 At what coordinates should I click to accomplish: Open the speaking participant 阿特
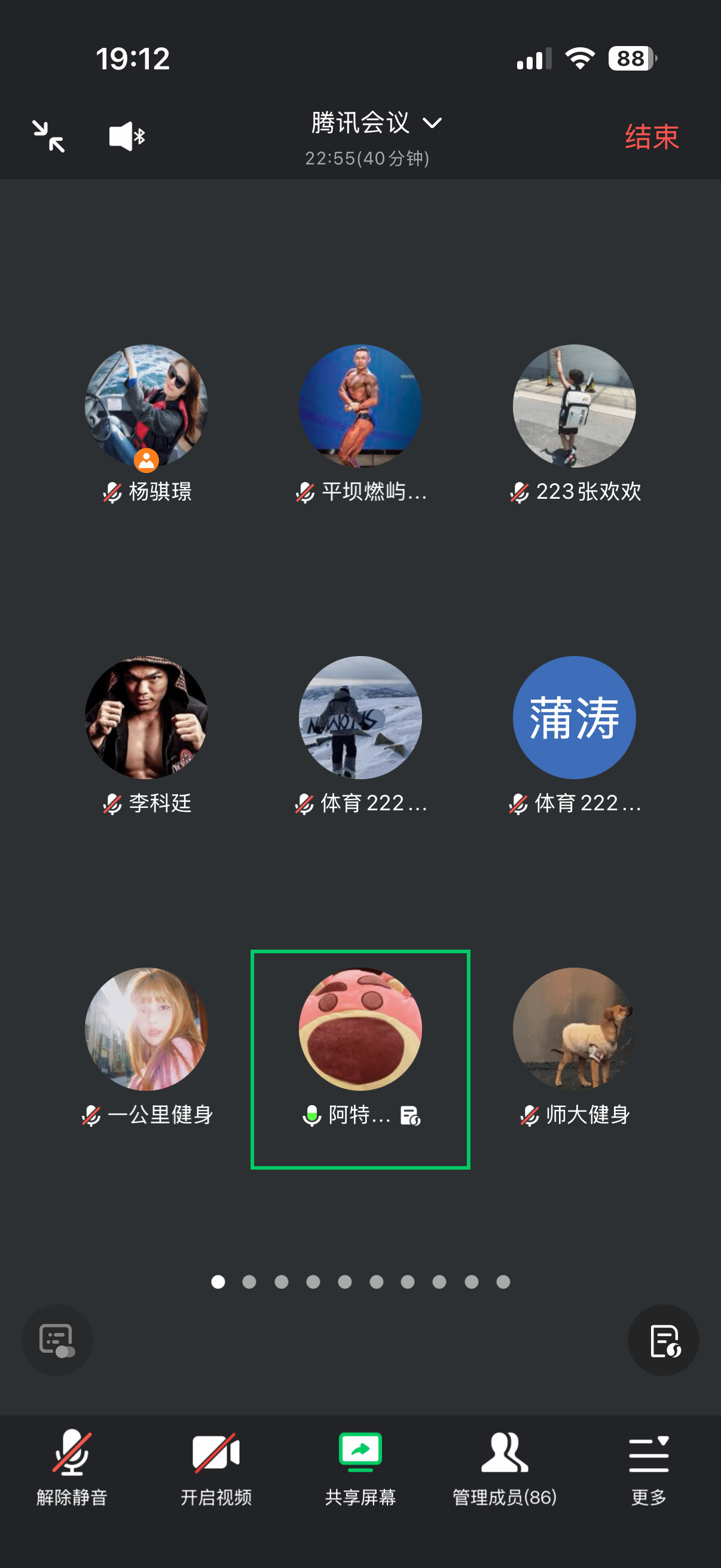[x=360, y=1029]
